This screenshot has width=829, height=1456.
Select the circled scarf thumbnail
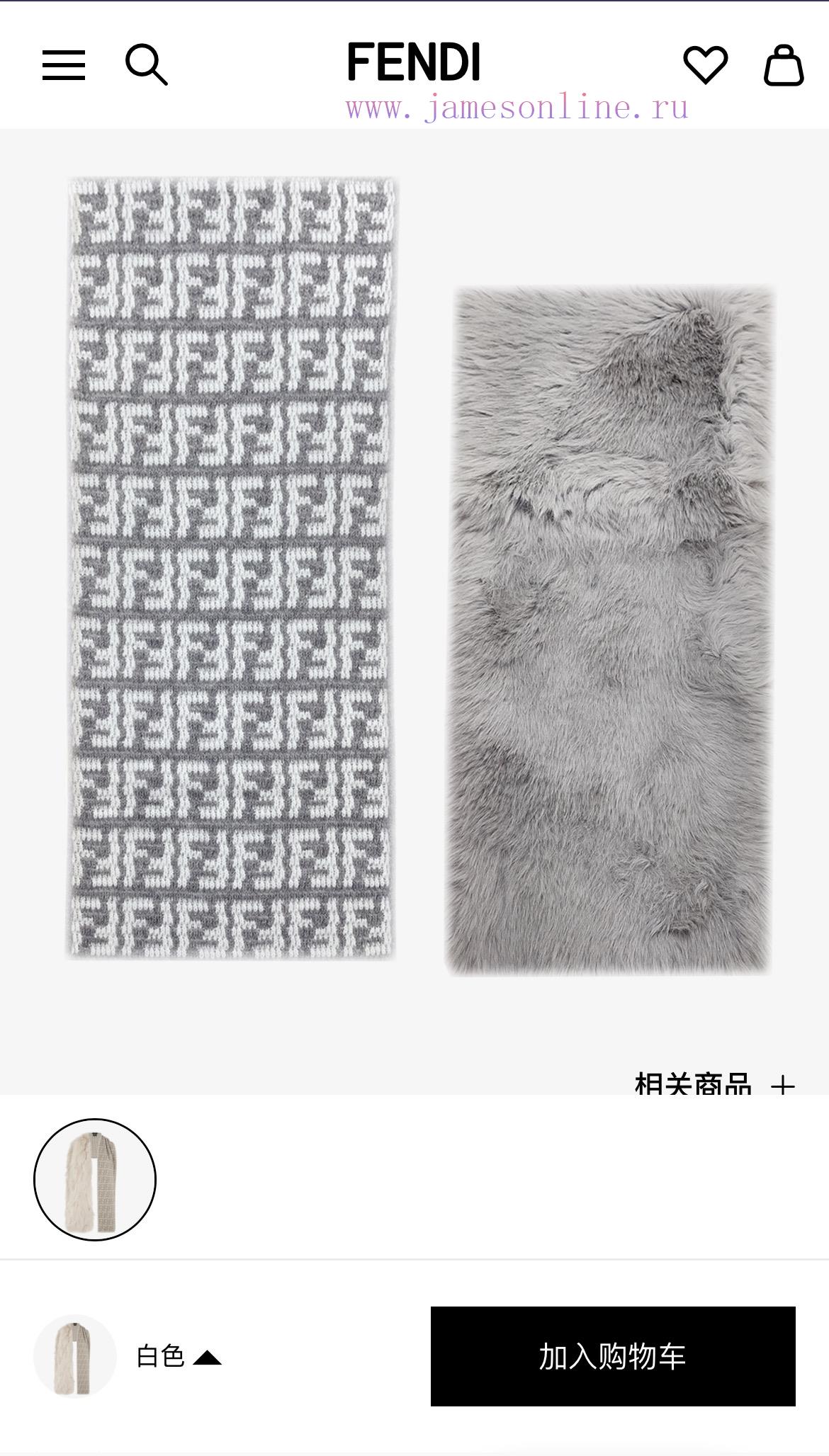[x=95, y=1180]
